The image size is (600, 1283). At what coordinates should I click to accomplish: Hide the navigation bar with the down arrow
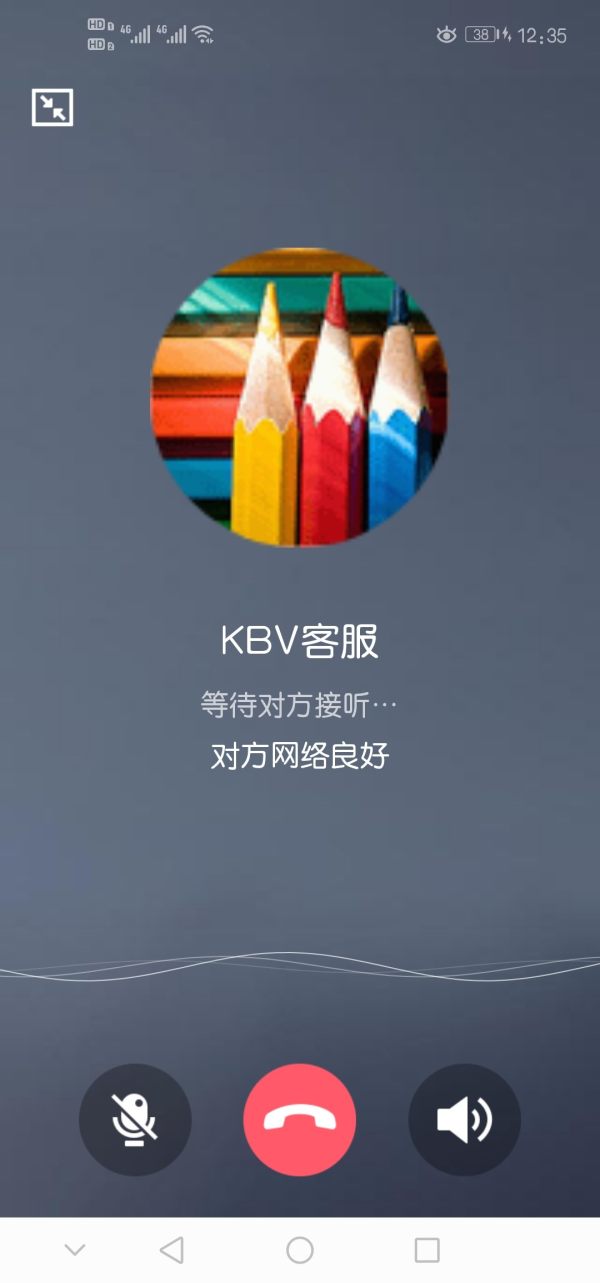[74, 1250]
